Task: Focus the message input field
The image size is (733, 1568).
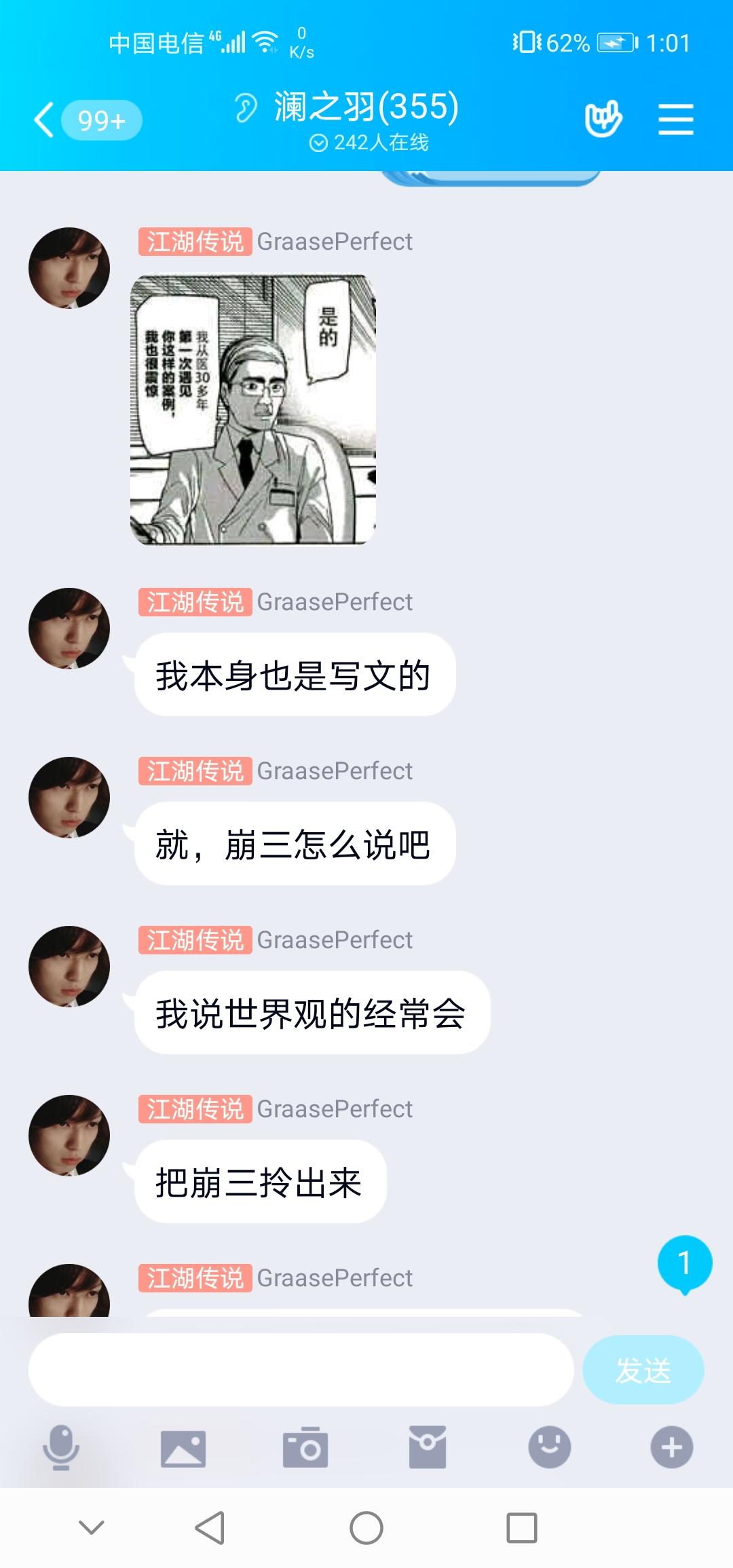Action: [301, 1370]
